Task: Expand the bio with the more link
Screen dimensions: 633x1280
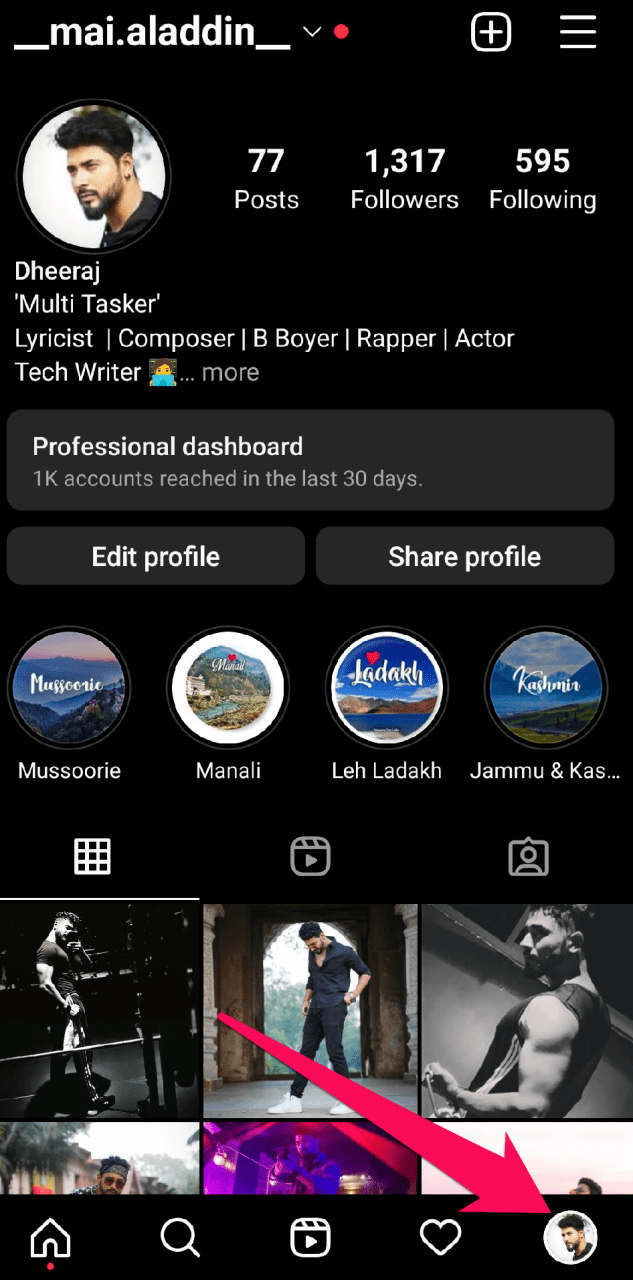Action: coord(230,372)
